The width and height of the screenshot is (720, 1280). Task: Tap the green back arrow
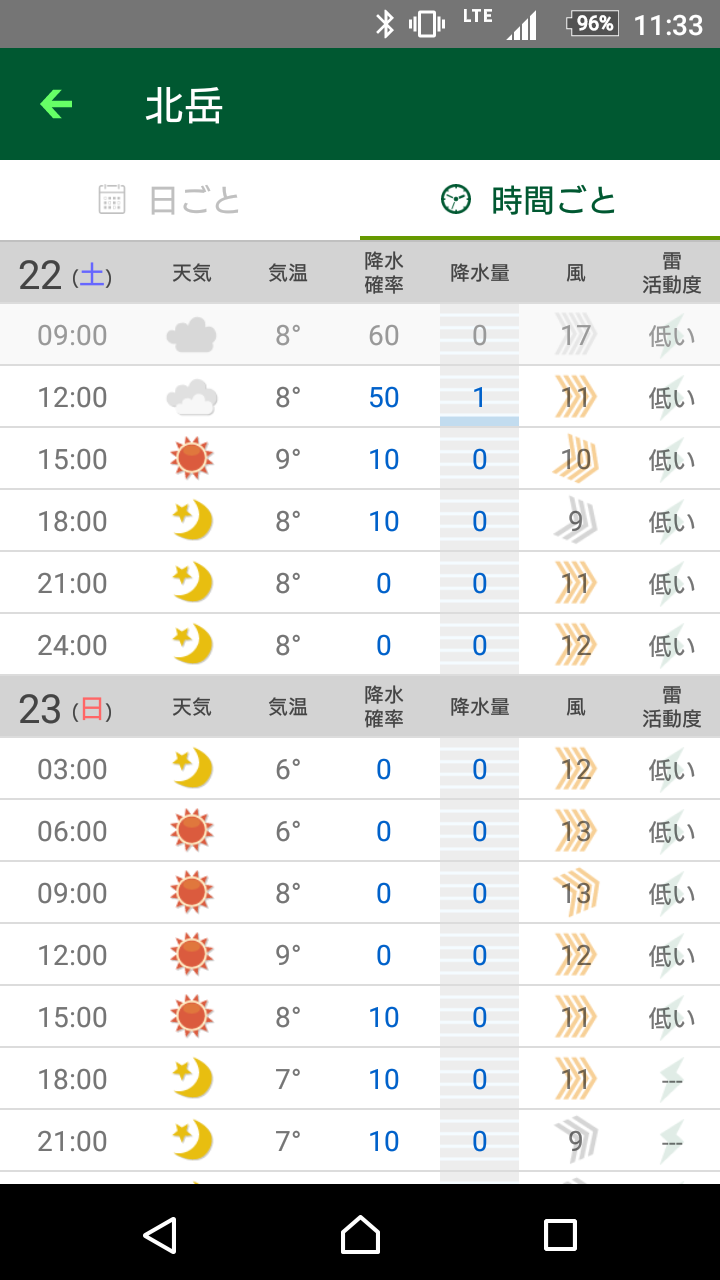[x=56, y=104]
